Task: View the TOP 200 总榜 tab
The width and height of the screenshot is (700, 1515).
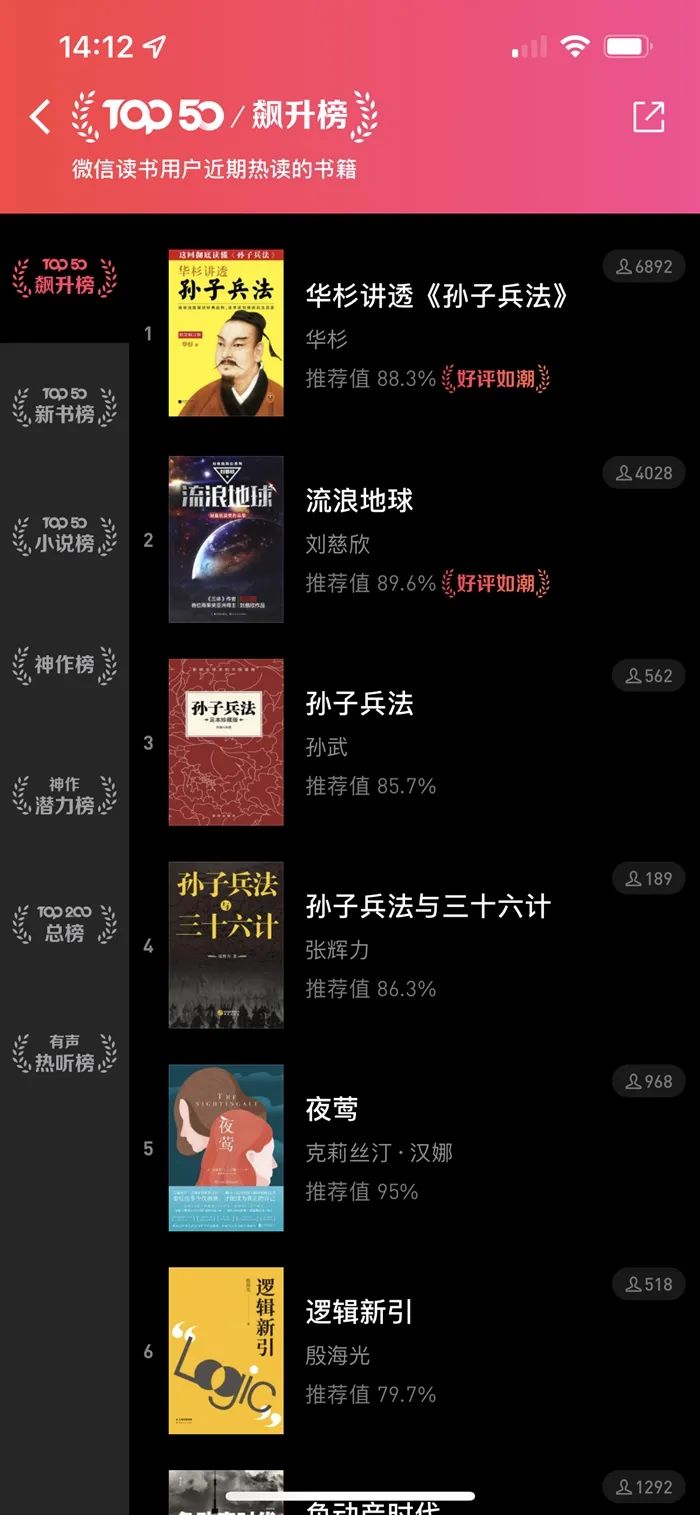Action: click(x=64, y=923)
